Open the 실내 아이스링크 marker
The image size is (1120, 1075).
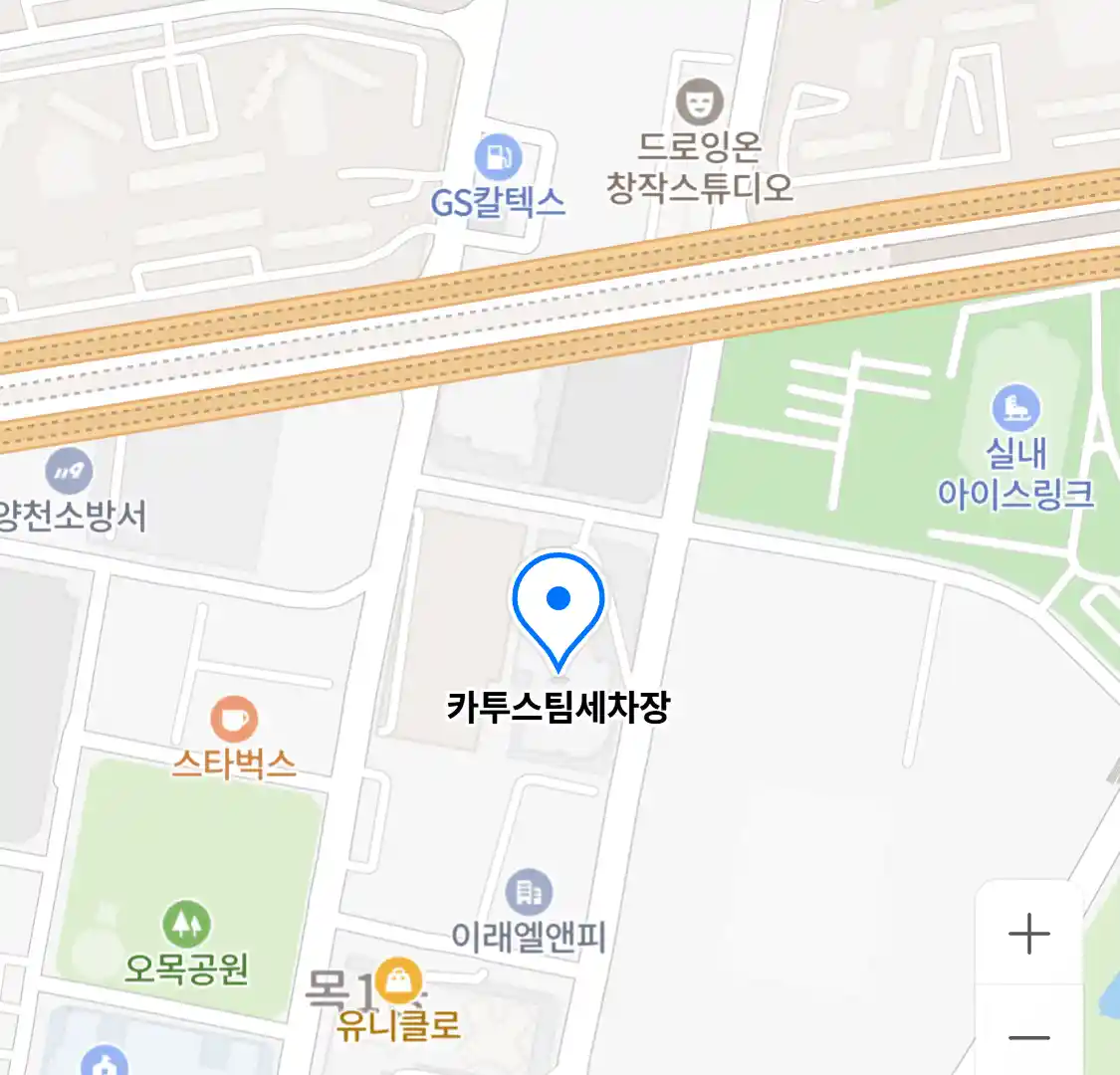coord(1015,408)
